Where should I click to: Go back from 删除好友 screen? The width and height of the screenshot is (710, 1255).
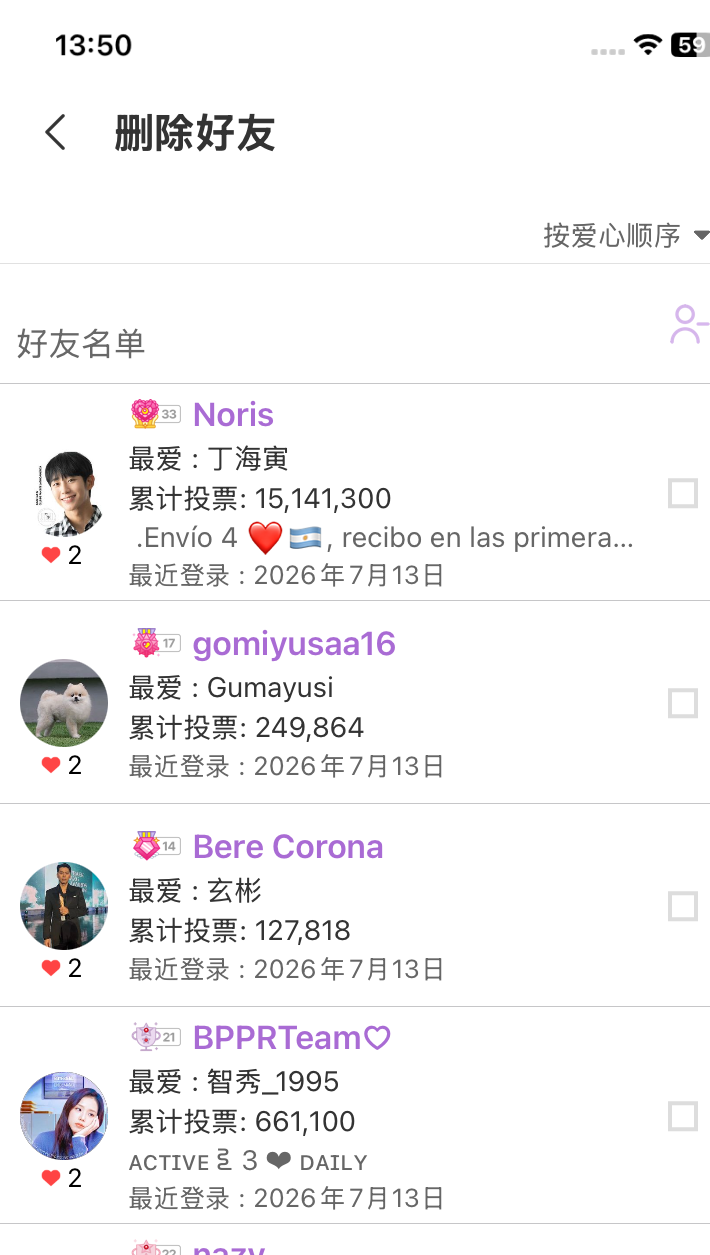coord(56,132)
